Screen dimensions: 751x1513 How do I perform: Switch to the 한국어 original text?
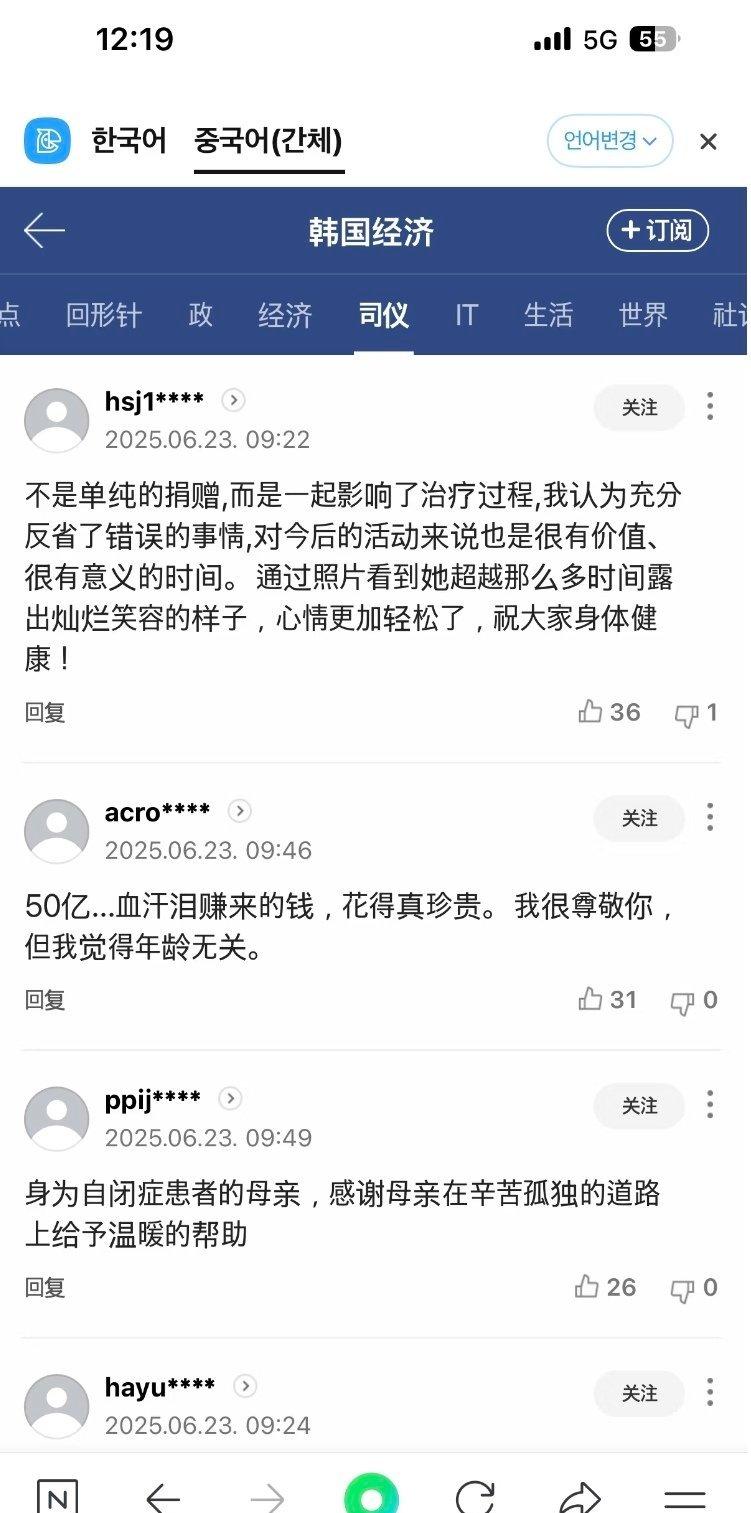[129, 141]
